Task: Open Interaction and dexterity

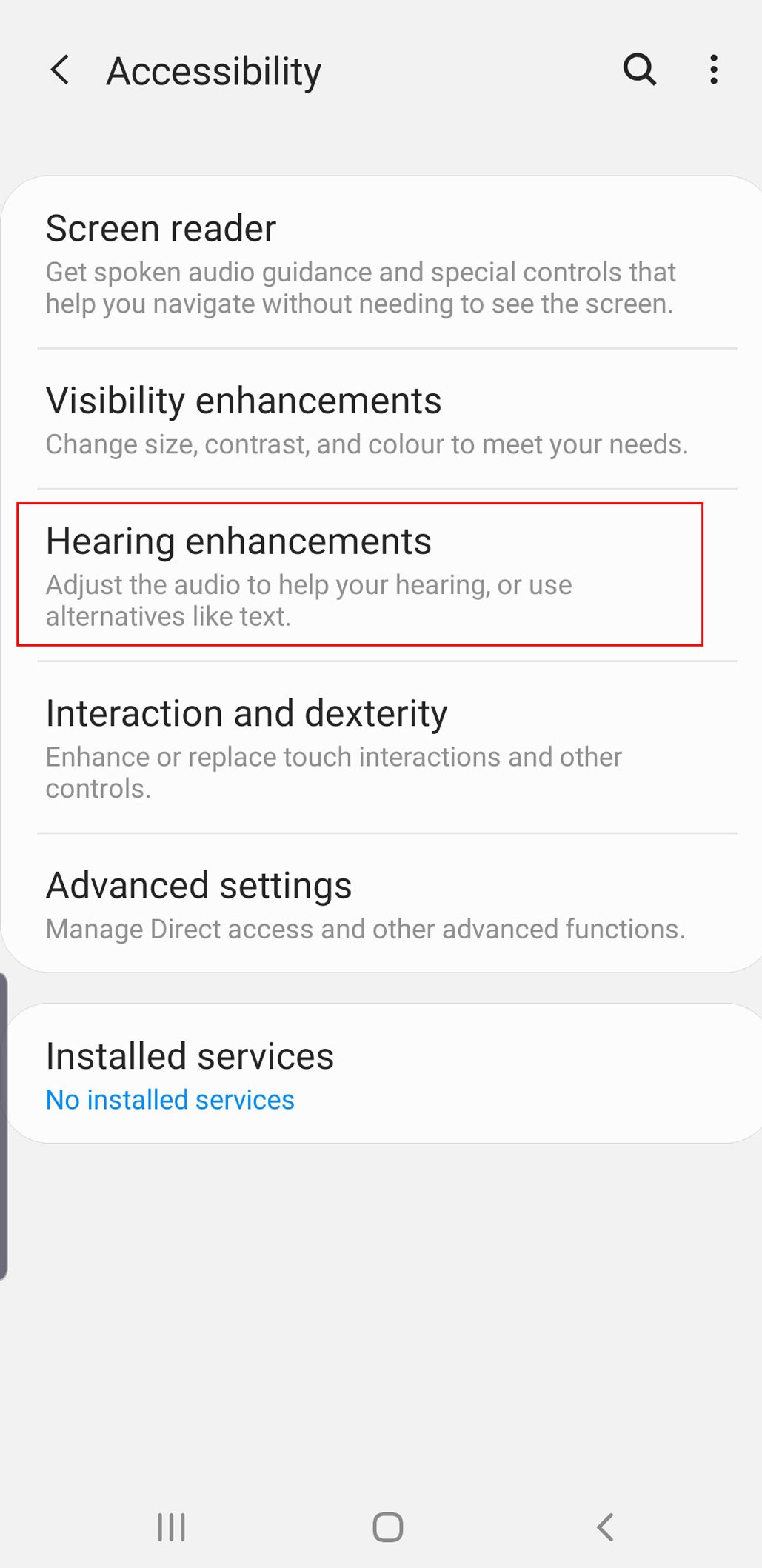Action: click(381, 747)
